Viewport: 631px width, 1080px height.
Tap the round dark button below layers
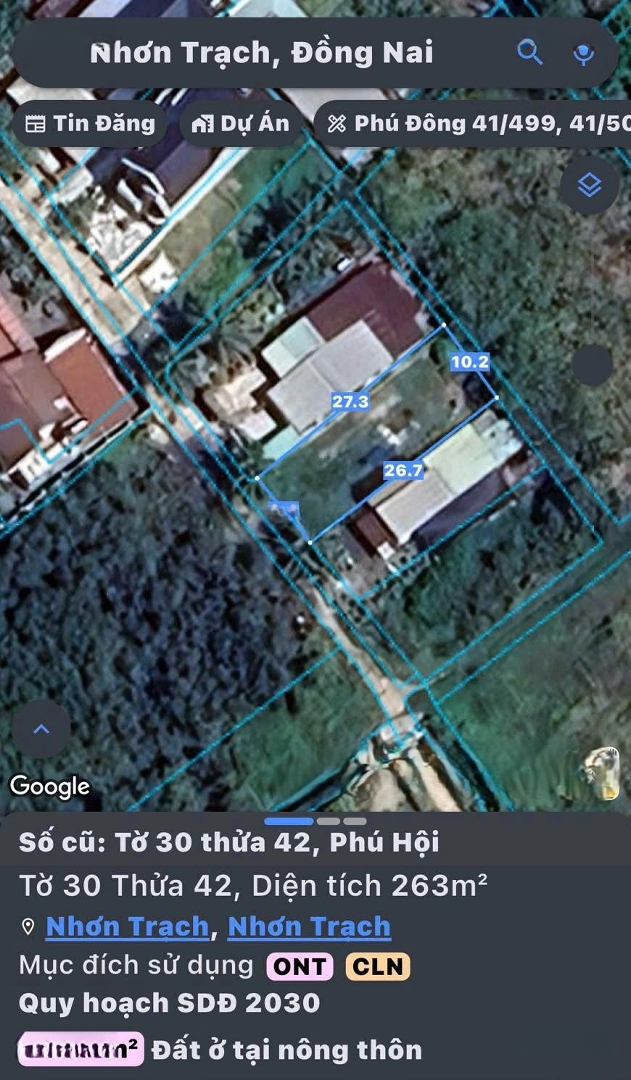(x=592, y=366)
